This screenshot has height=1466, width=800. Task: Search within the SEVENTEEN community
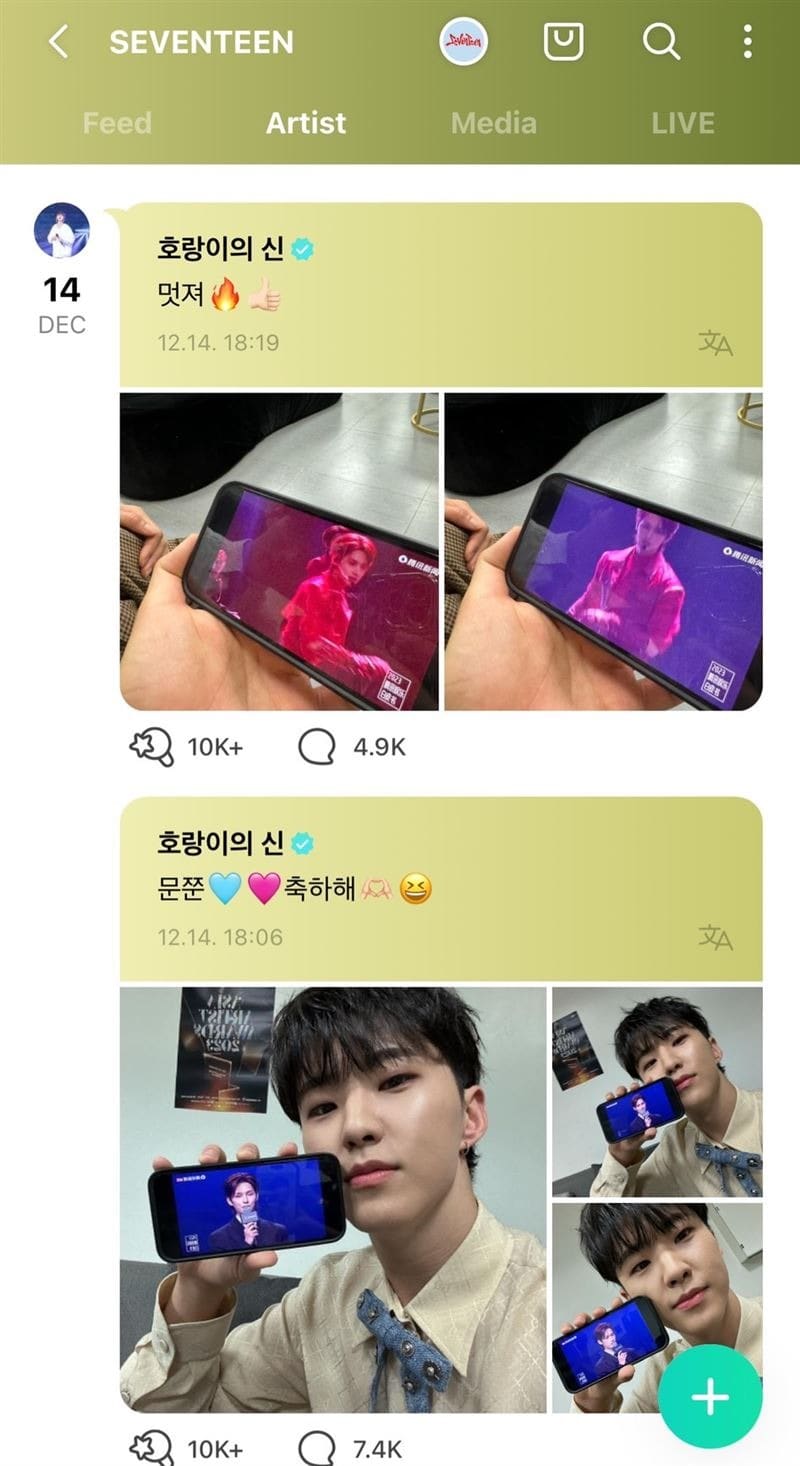[660, 42]
